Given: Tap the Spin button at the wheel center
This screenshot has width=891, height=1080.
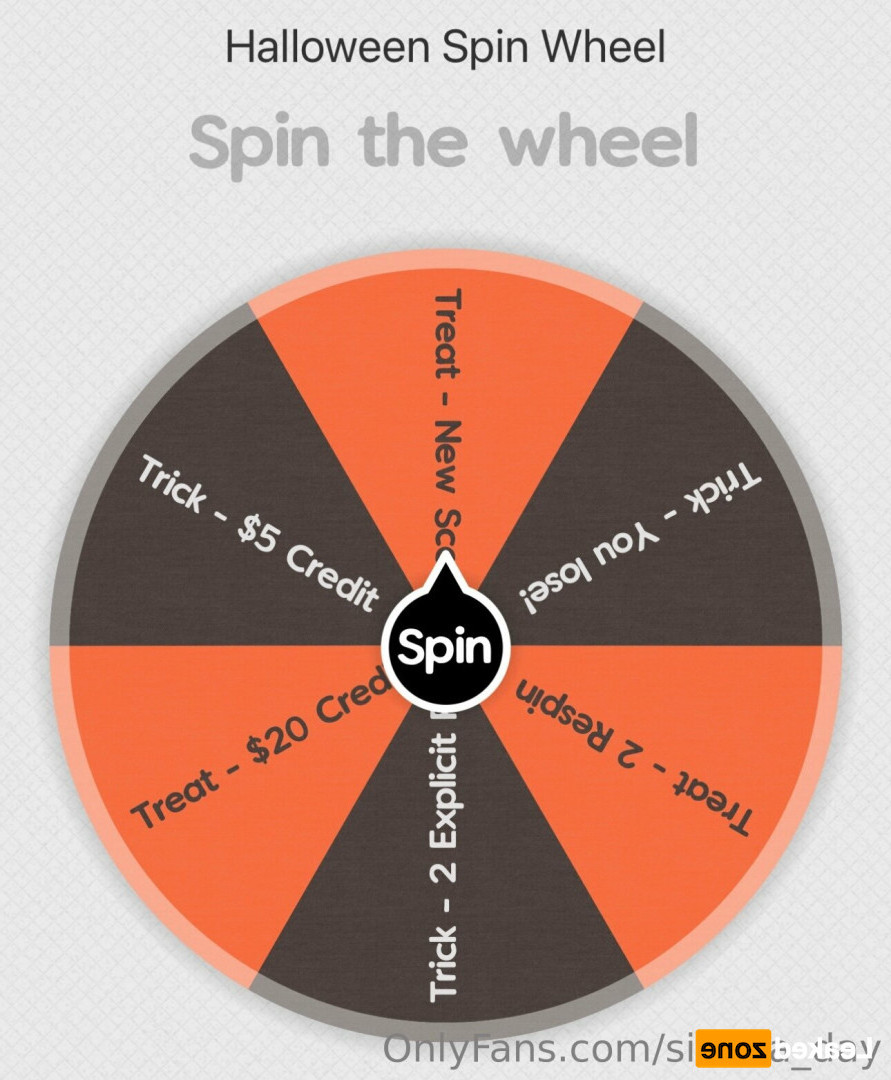Looking at the screenshot, I should (445, 648).
